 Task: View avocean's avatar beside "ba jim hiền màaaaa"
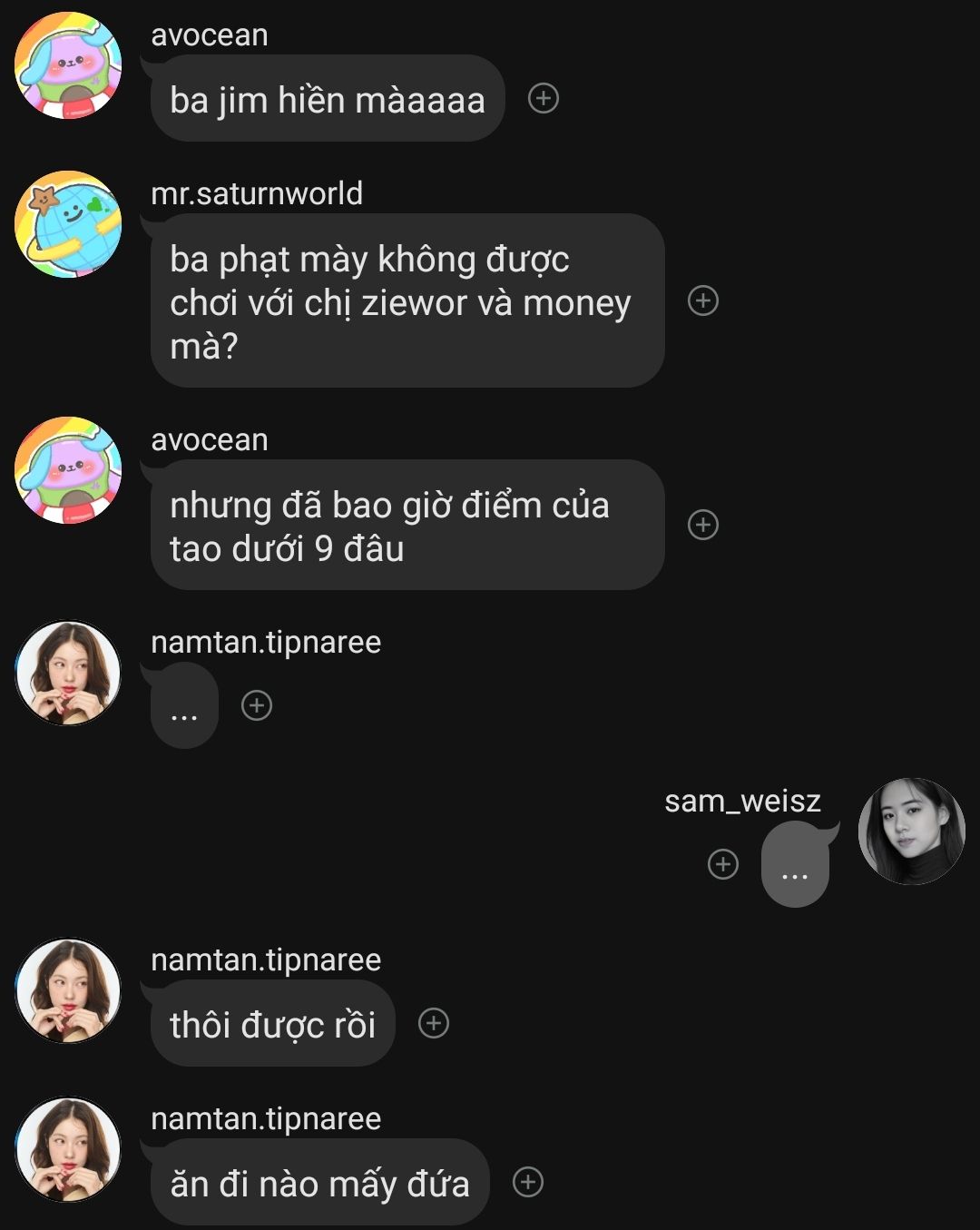click(x=68, y=65)
